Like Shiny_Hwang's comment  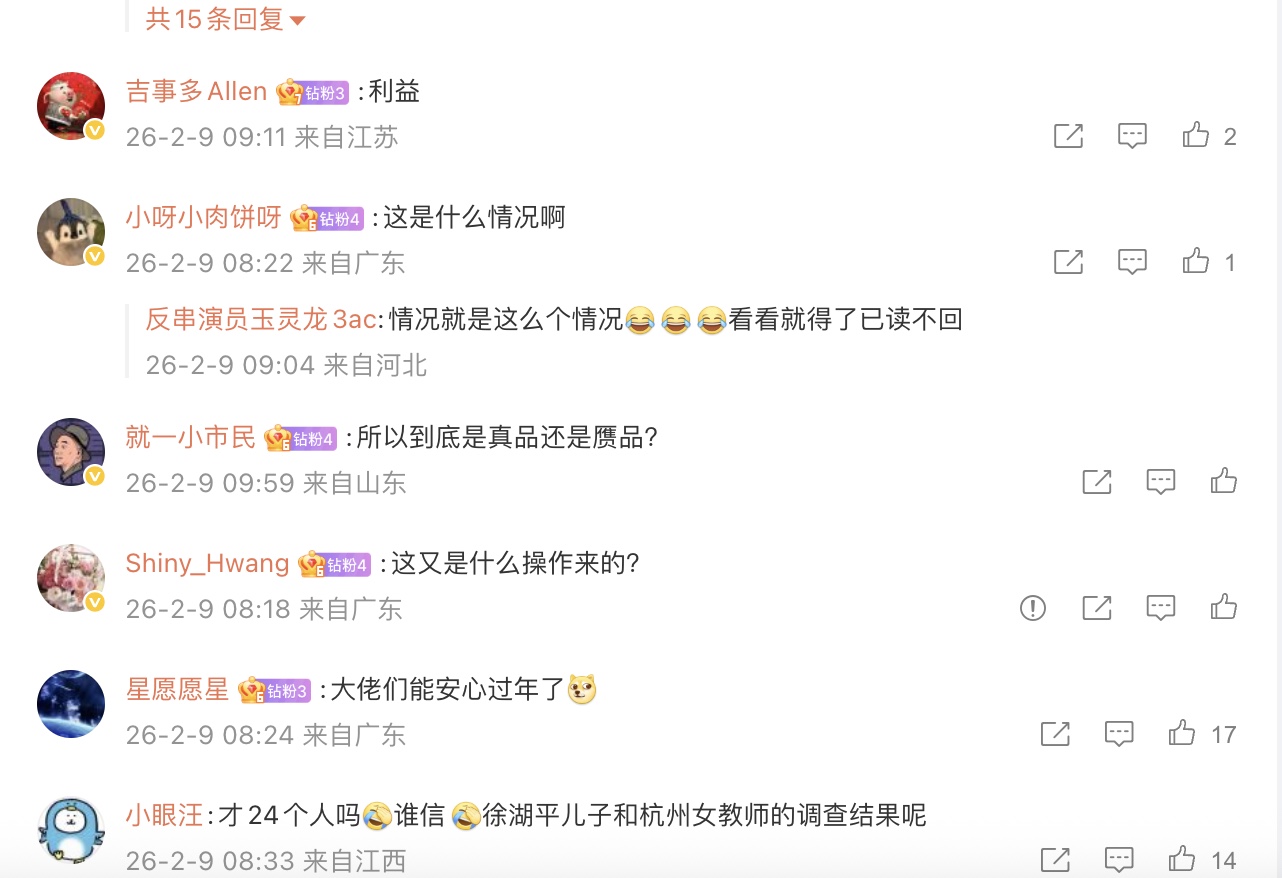1224,608
